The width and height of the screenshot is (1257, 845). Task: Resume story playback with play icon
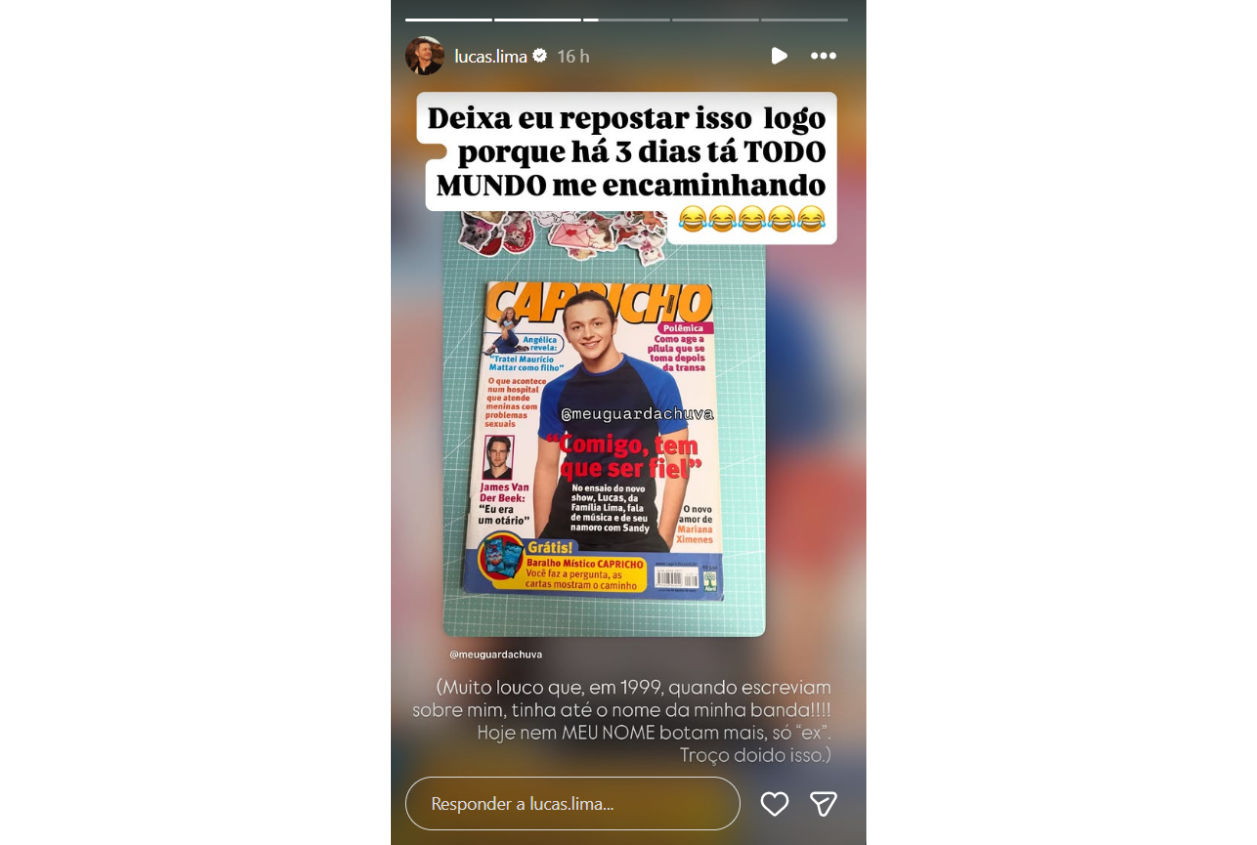[778, 56]
